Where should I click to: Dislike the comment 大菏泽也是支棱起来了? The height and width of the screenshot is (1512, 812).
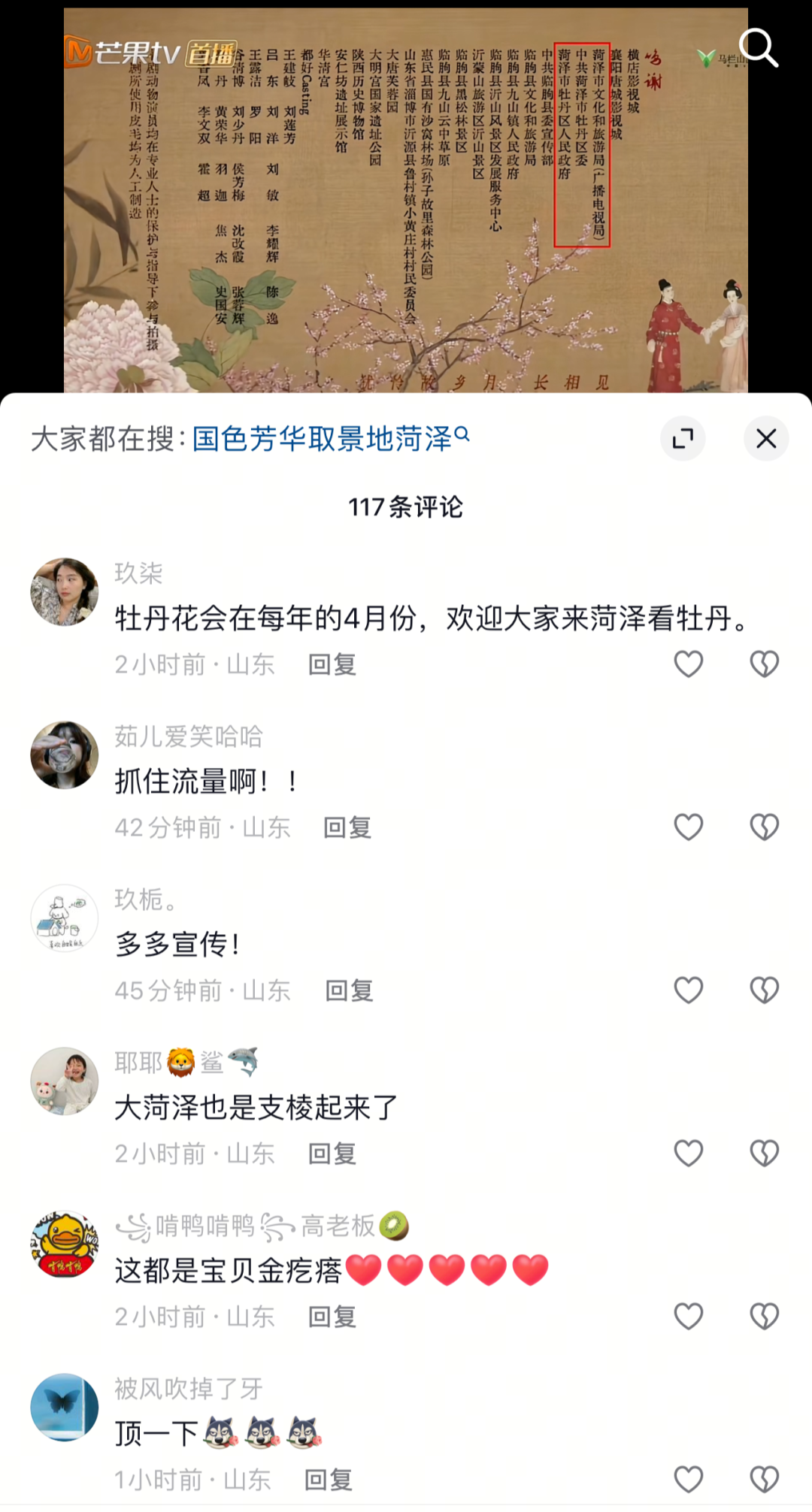(764, 1154)
